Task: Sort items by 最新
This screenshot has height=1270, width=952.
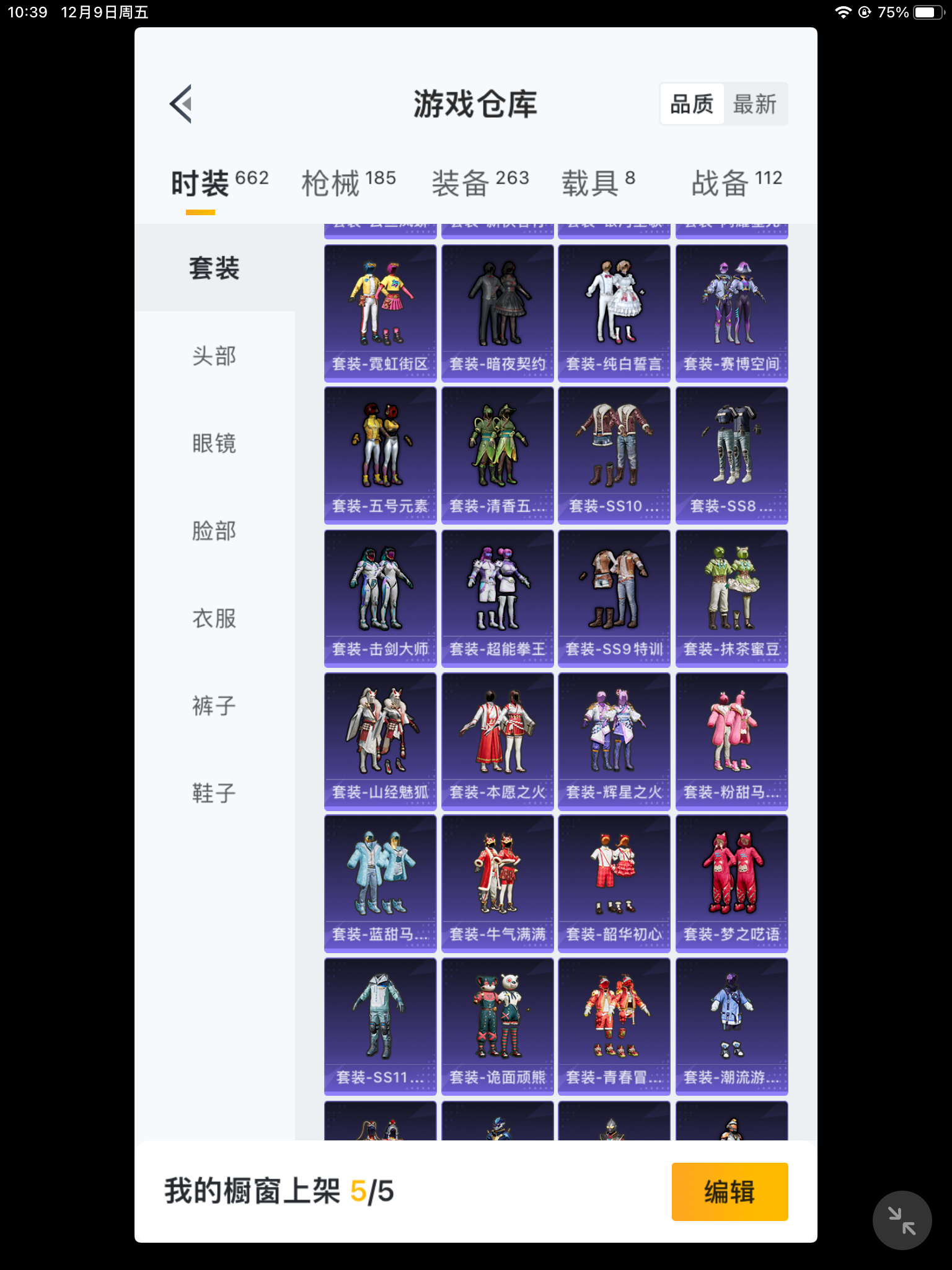Action: coord(754,104)
